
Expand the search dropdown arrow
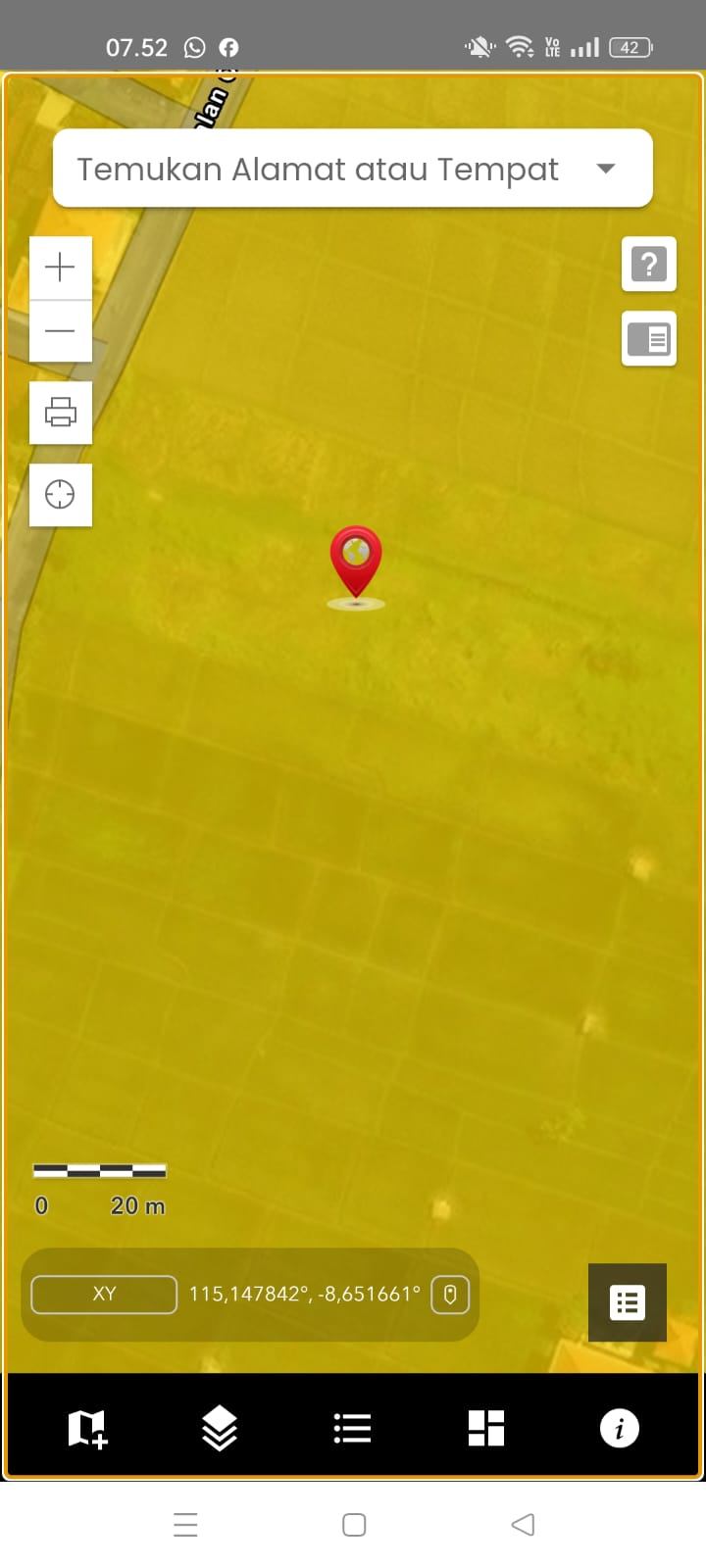606,169
